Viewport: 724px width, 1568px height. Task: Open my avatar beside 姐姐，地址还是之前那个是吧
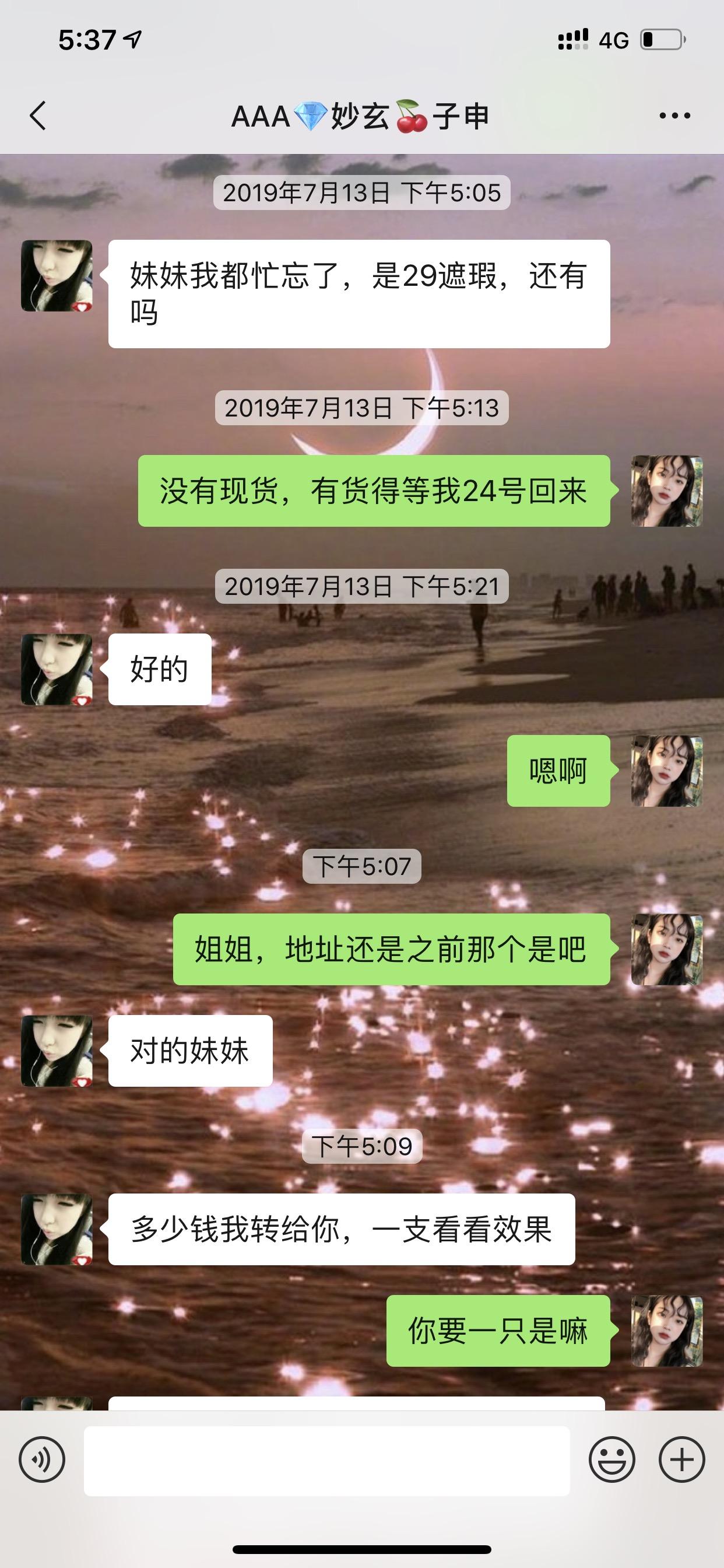[x=667, y=949]
